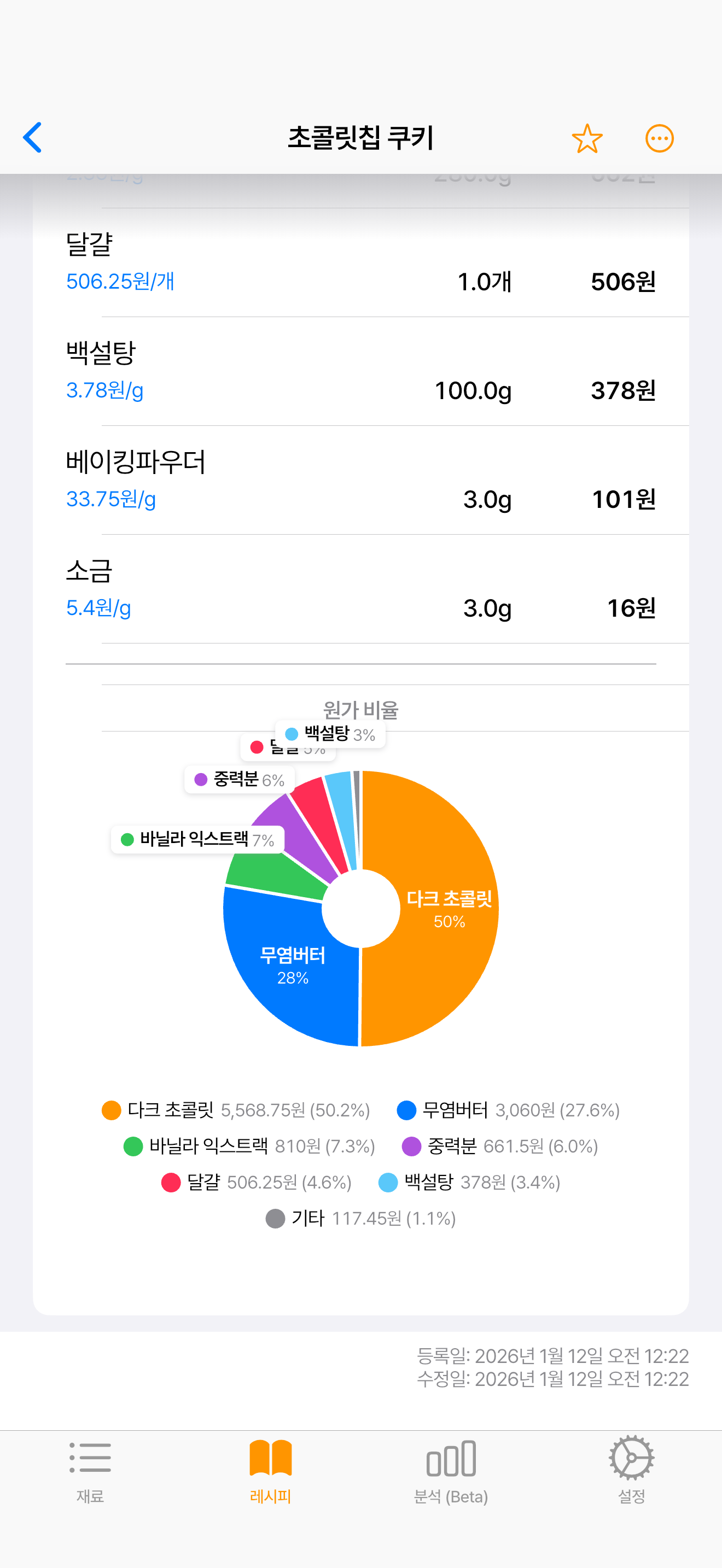
Task: Click the egg price link 506.25원/개
Action: 119,282
